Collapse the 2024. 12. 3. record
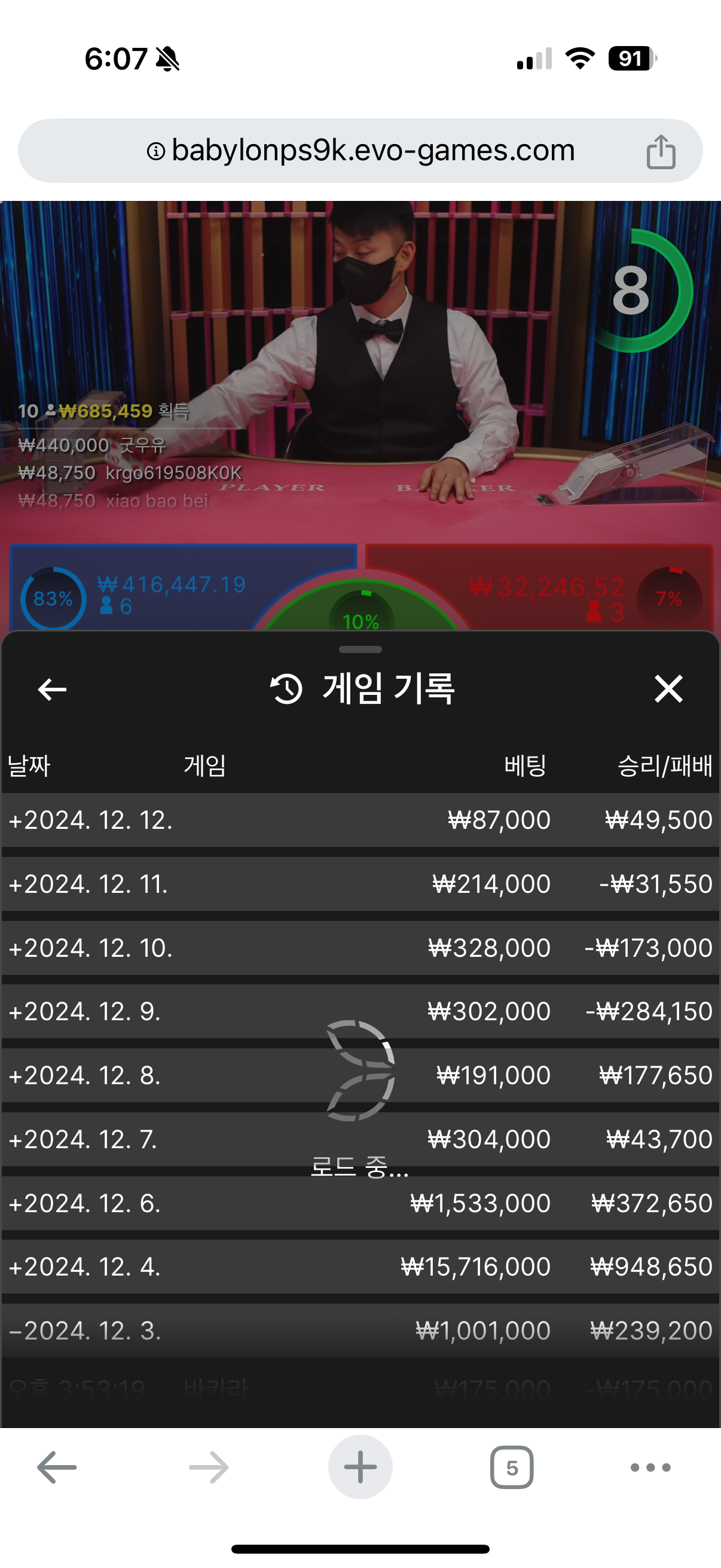721x1568 pixels. point(360,1331)
